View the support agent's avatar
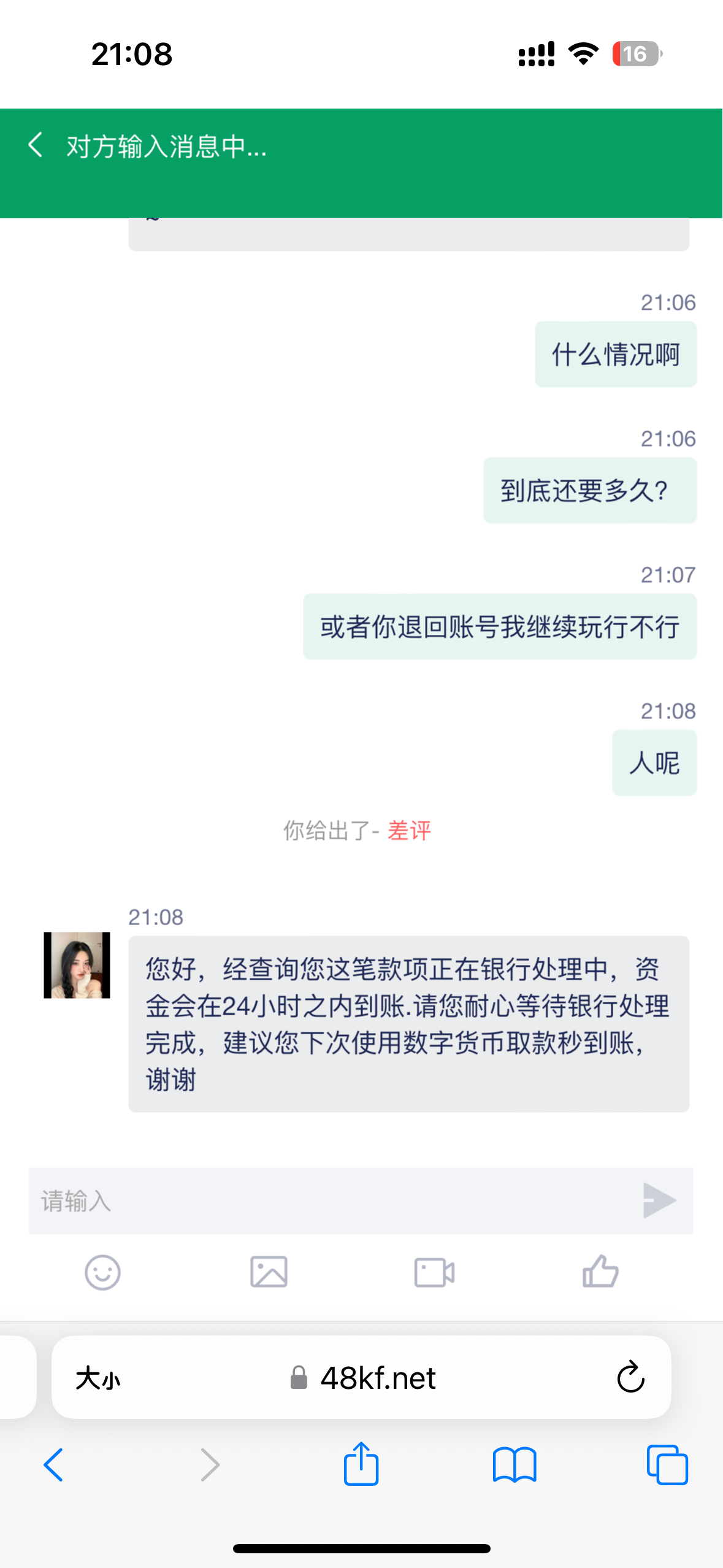Screen dimensions: 723x1568 [x=77, y=965]
